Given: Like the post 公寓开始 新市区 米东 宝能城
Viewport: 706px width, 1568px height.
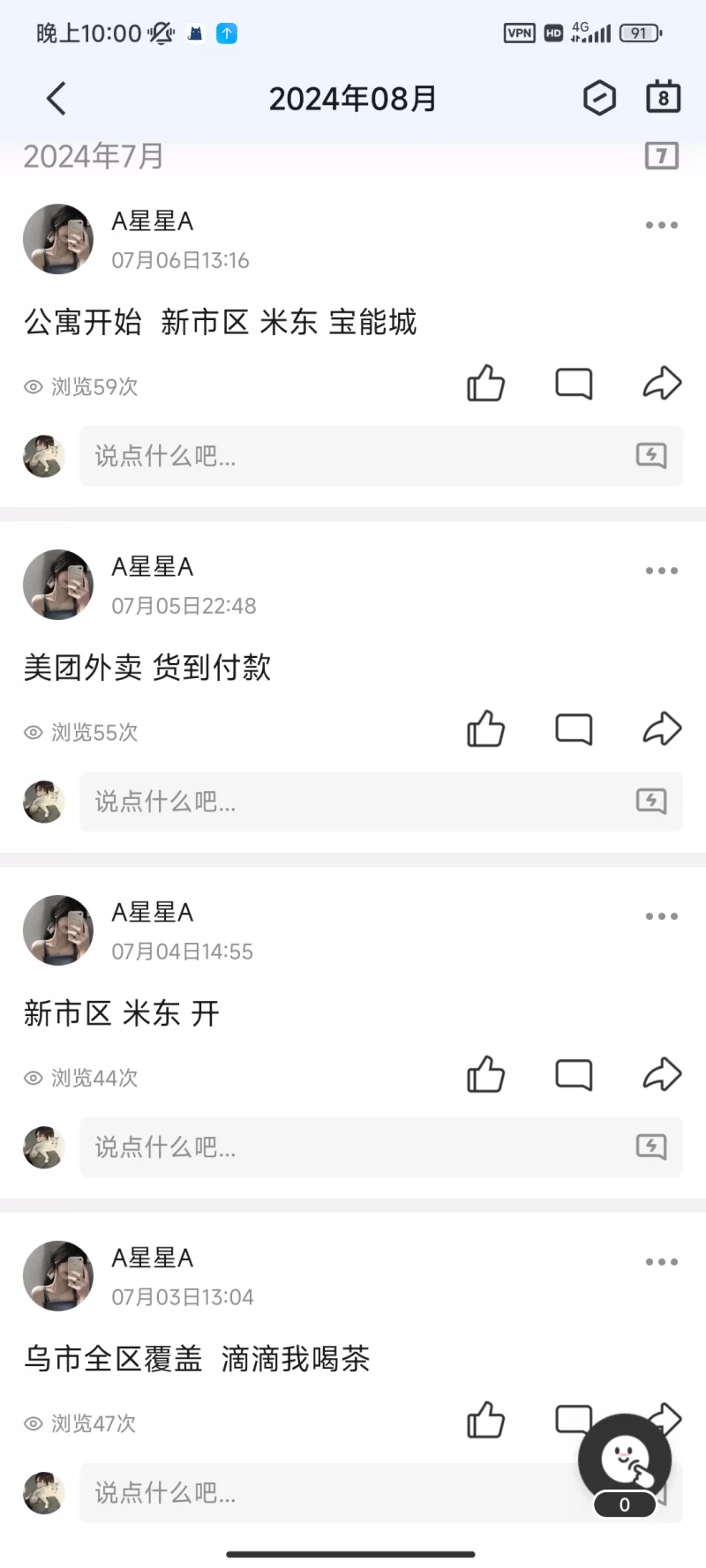Looking at the screenshot, I should (x=485, y=384).
